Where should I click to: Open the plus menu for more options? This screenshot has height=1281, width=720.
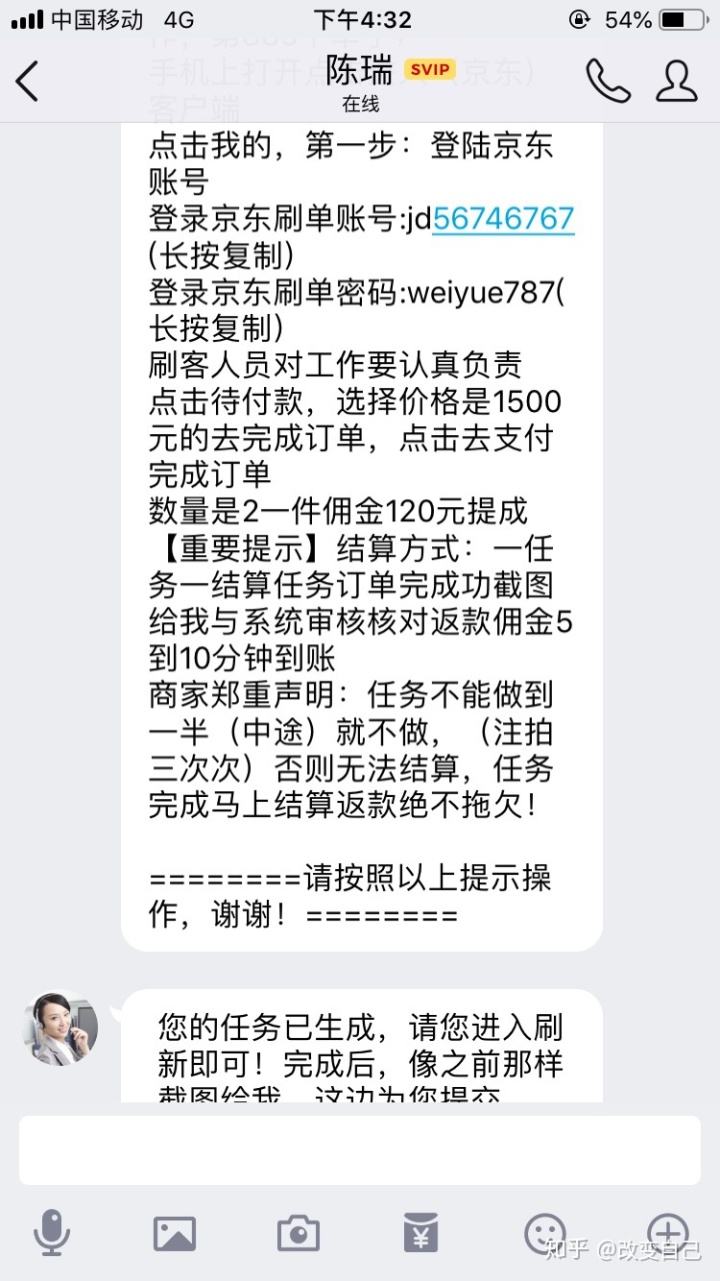(668, 1232)
